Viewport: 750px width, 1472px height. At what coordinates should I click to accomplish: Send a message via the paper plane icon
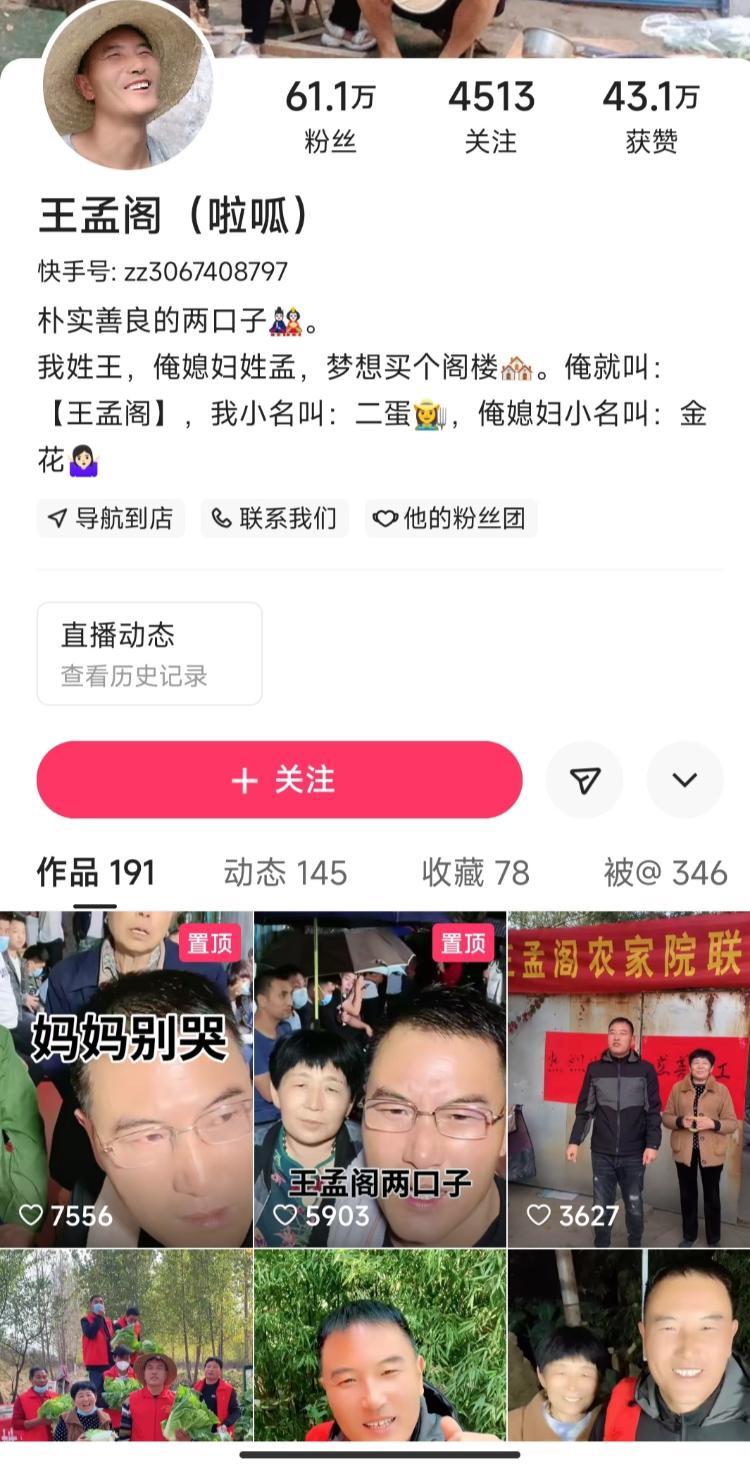(x=585, y=780)
